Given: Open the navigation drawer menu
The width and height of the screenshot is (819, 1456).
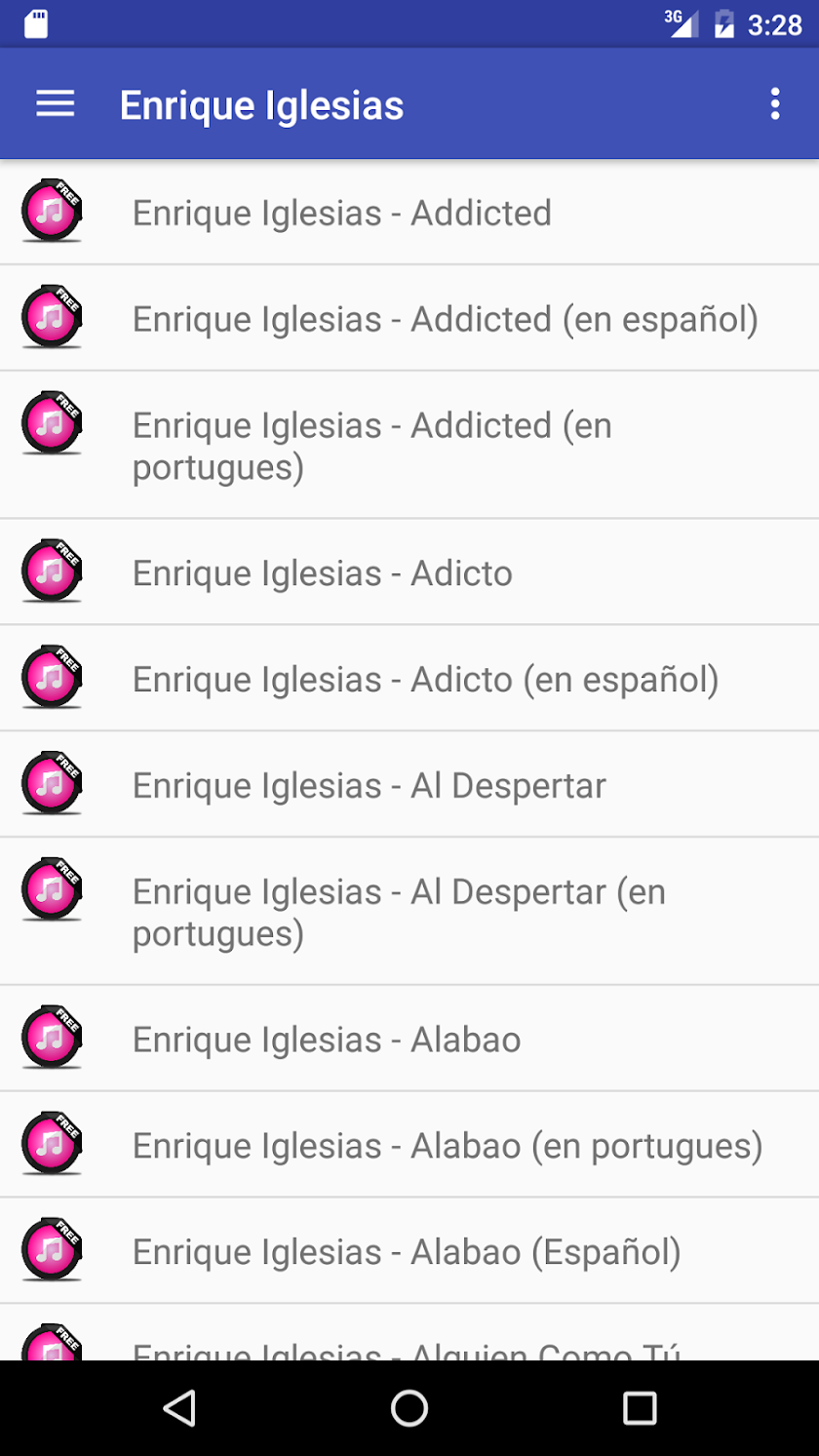Looking at the screenshot, I should [56, 104].
